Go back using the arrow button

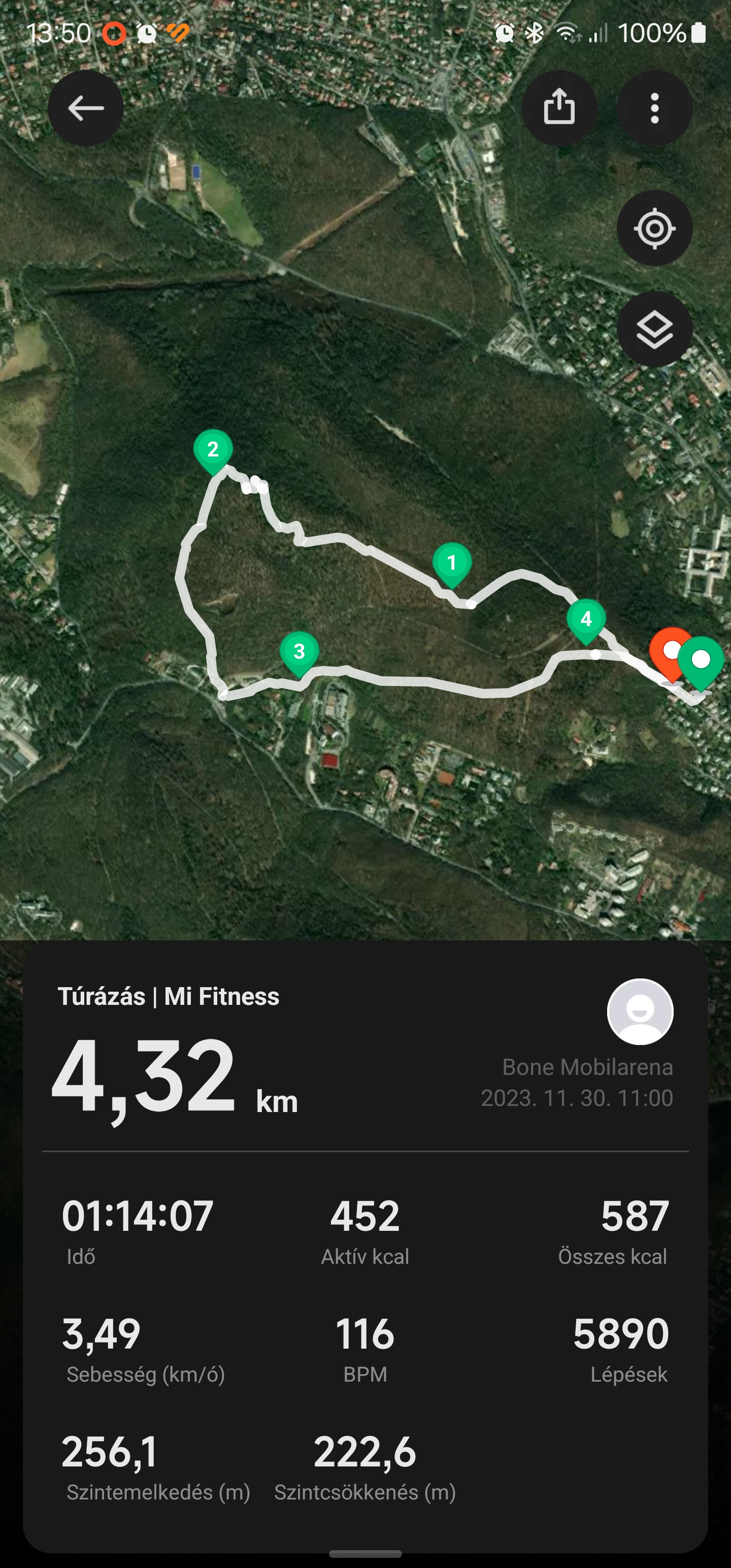pos(86,108)
